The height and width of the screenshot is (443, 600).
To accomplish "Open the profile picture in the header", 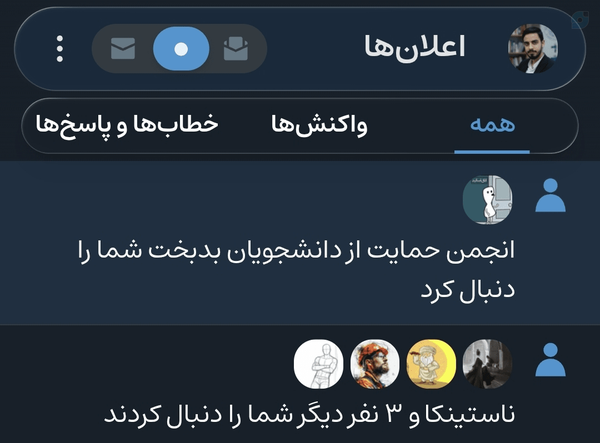I will click(533, 49).
